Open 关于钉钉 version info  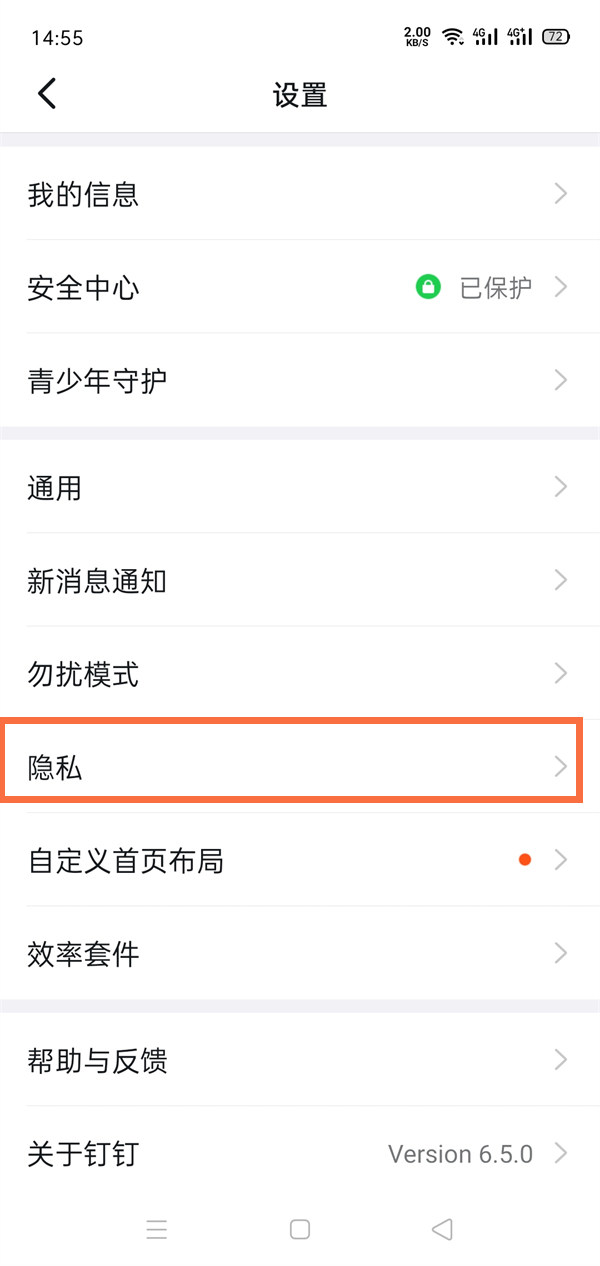pos(300,1154)
